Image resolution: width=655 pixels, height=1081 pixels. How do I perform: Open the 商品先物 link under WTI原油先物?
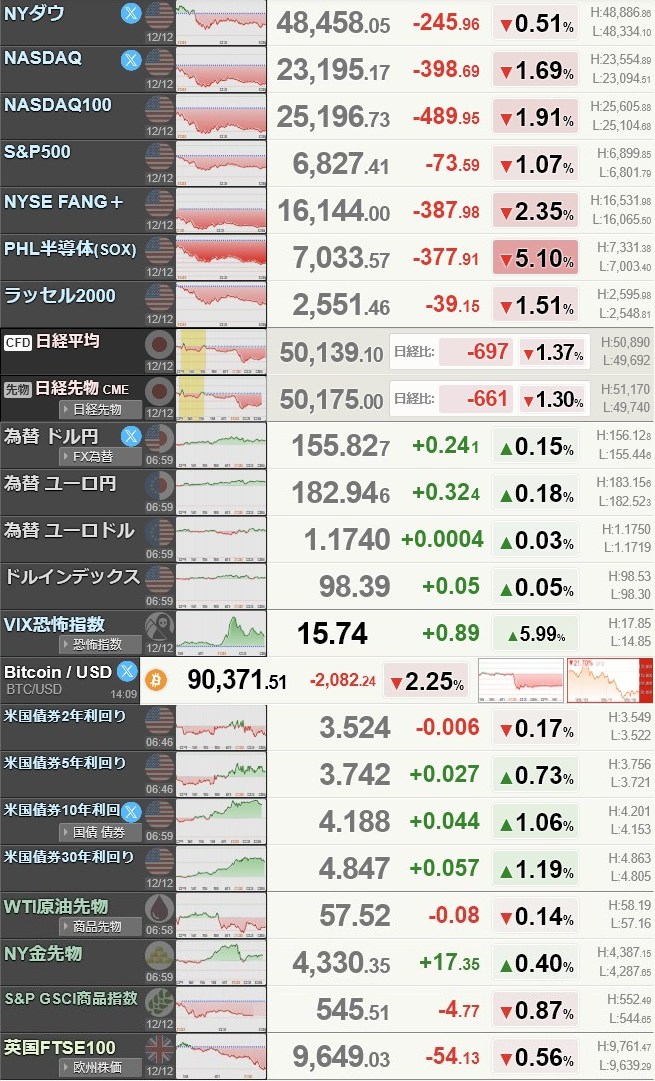point(97,926)
